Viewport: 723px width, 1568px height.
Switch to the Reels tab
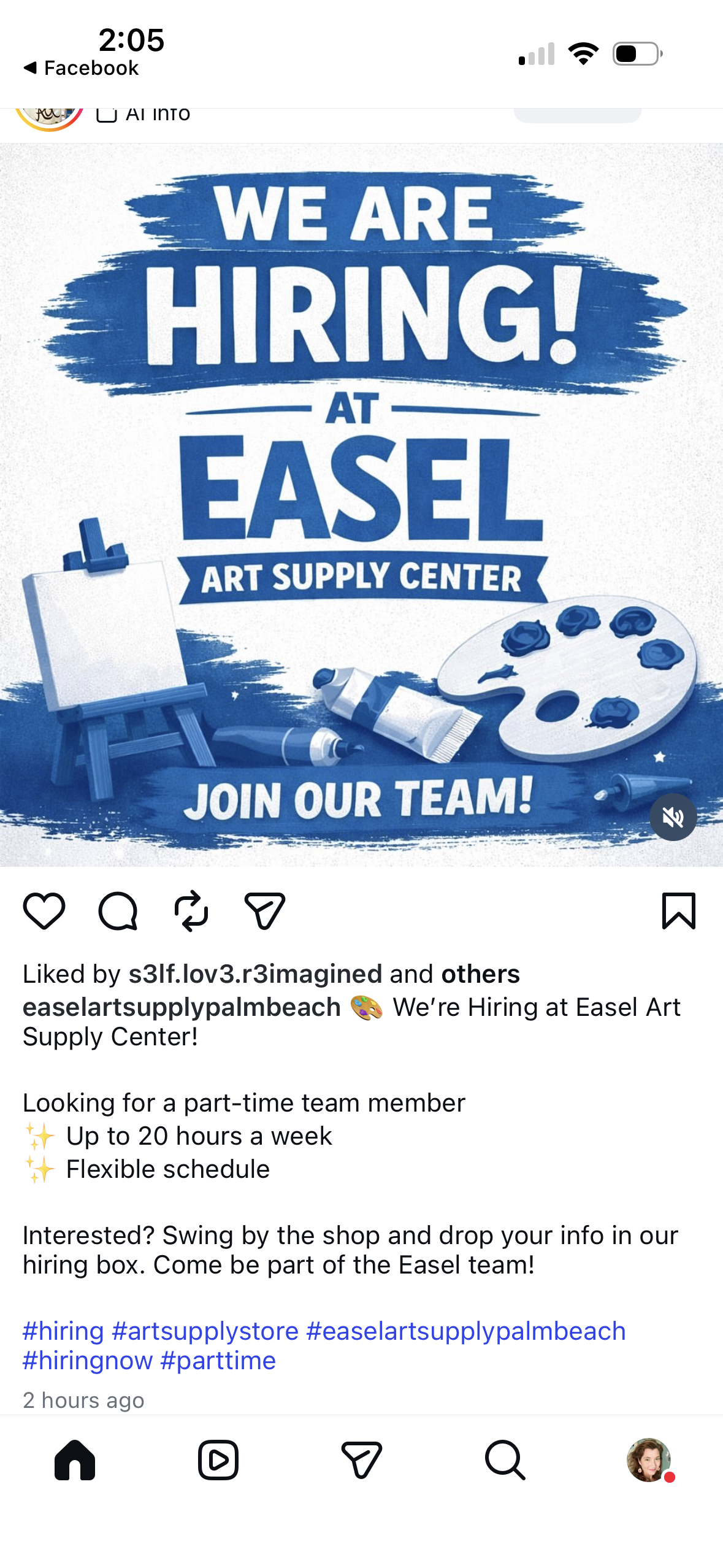[218, 1460]
